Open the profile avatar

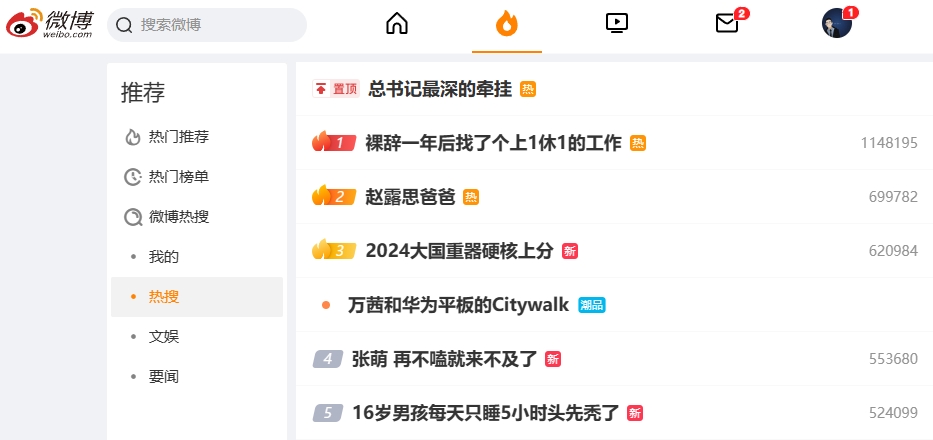tap(837, 24)
